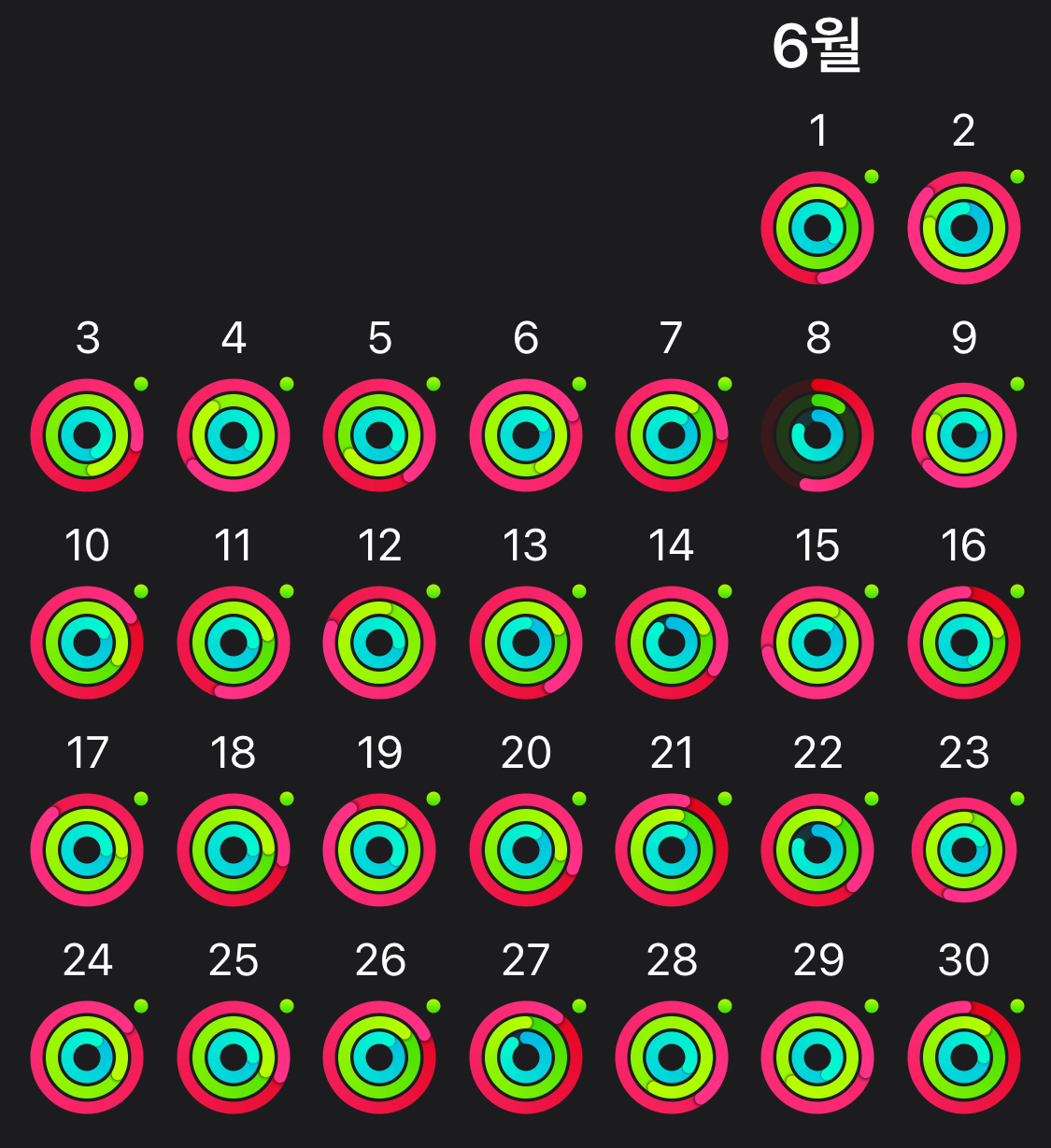
Task: Tap the rings under day 7
Action: click(x=672, y=435)
